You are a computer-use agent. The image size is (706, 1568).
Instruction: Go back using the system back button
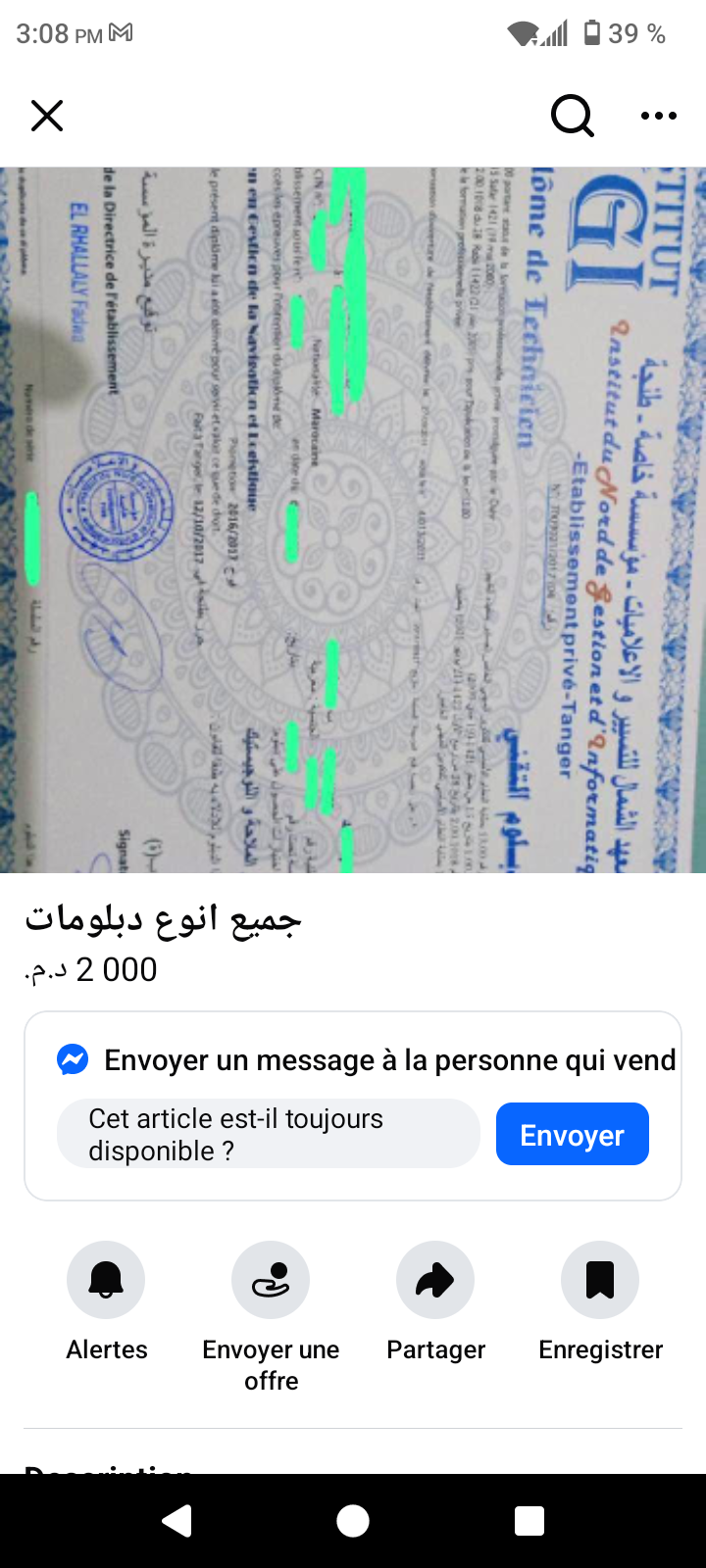[x=177, y=1521]
